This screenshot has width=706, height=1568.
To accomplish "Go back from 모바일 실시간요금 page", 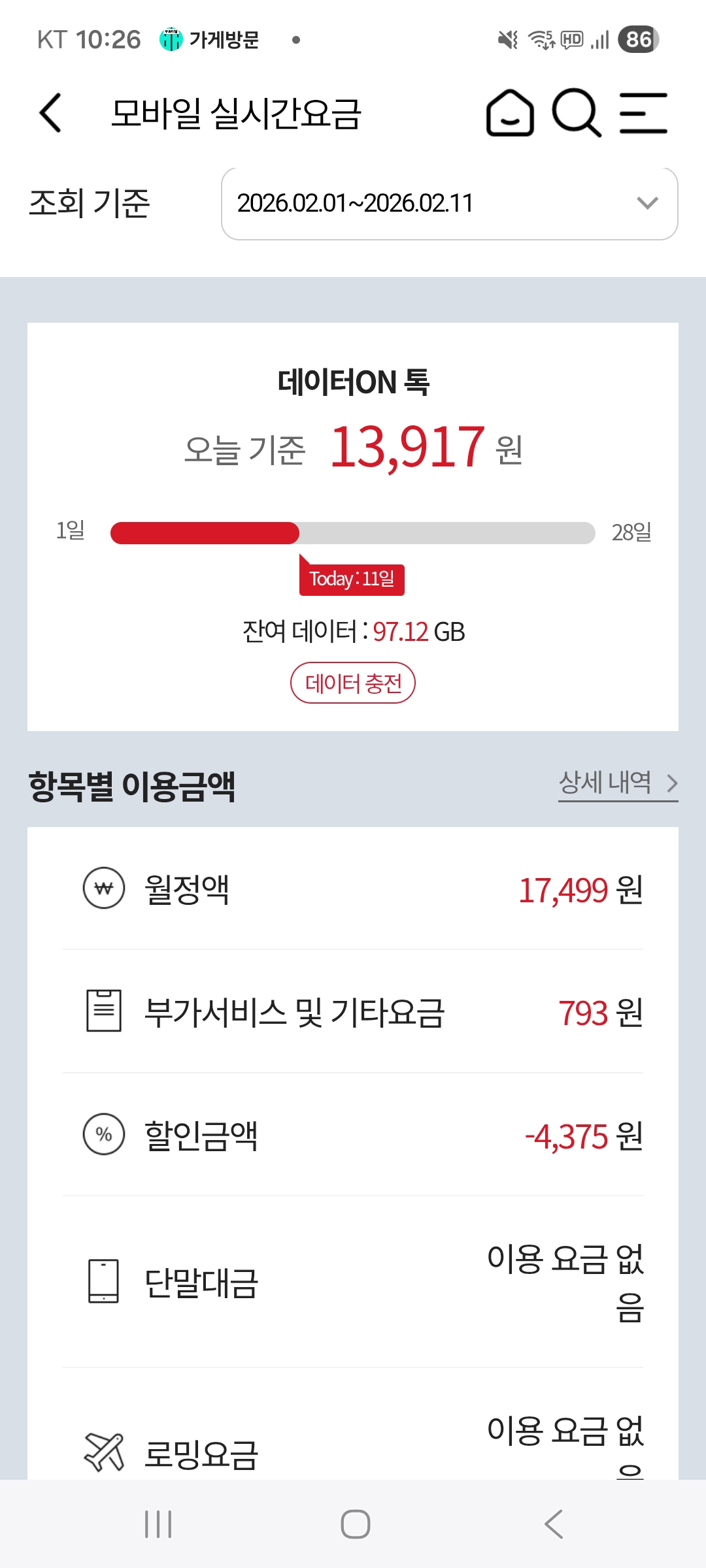I will 51,113.
